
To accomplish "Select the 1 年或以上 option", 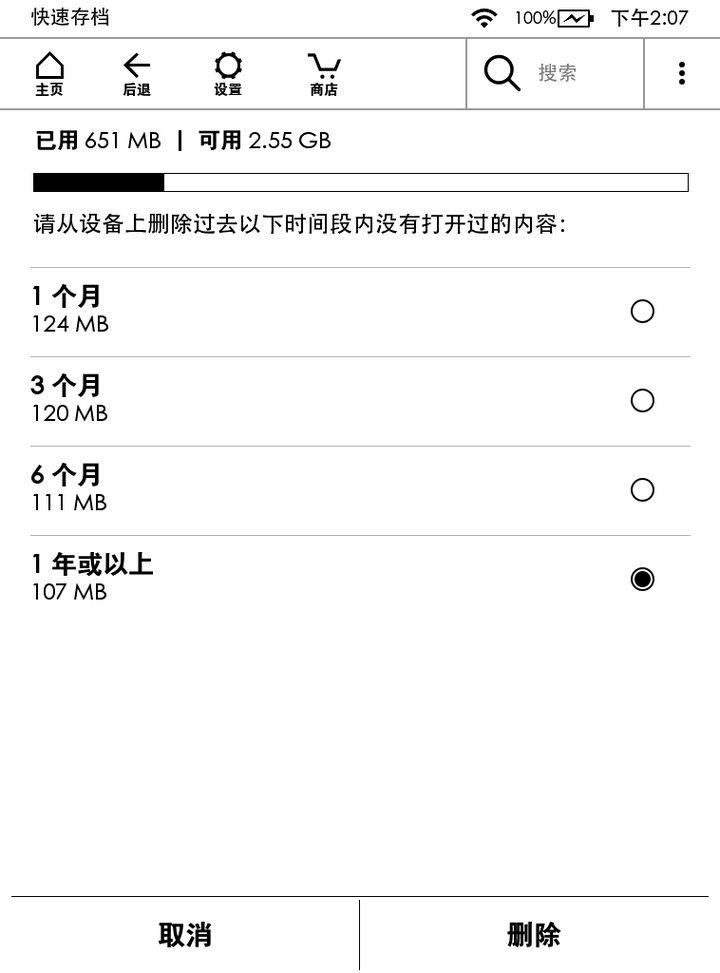I will [x=642, y=579].
